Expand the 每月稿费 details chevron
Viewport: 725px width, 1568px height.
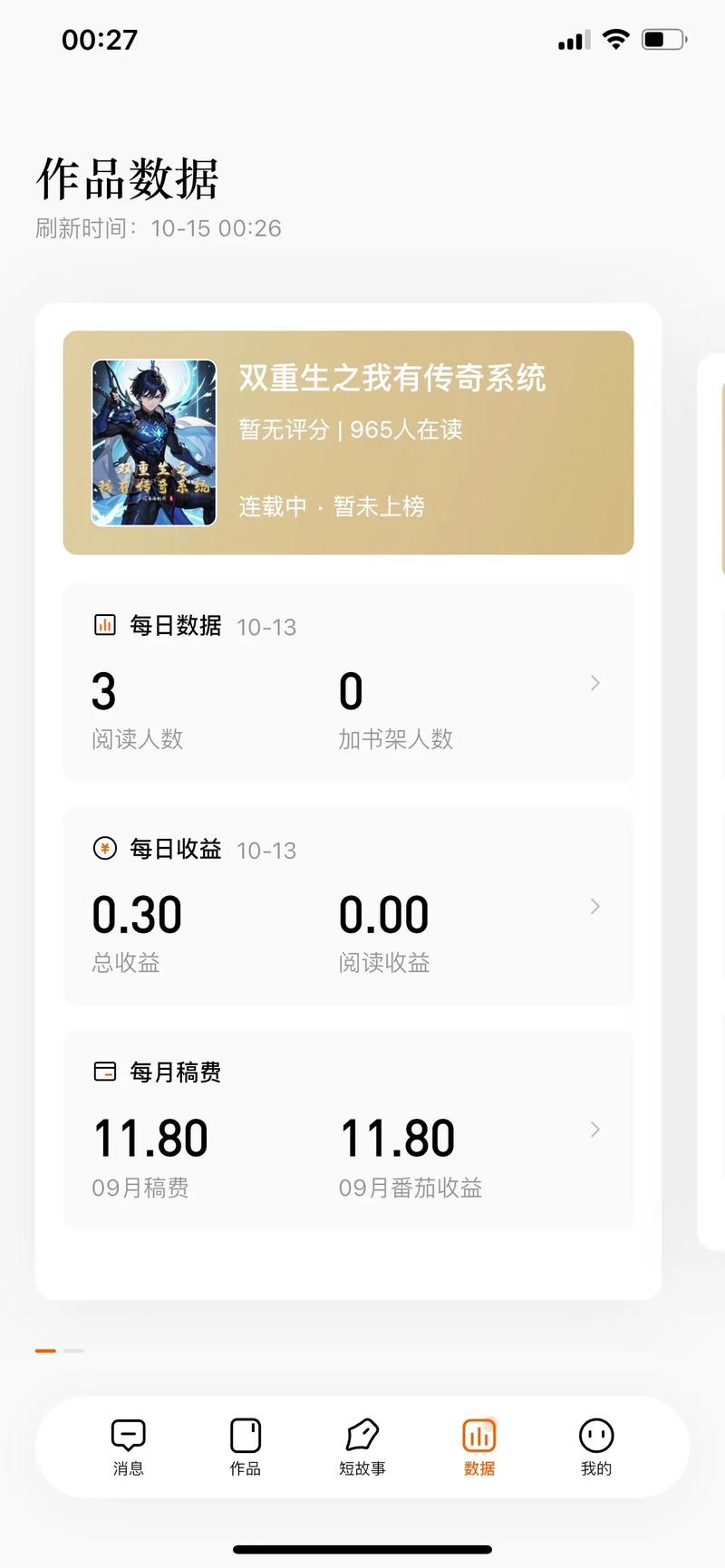click(595, 1130)
